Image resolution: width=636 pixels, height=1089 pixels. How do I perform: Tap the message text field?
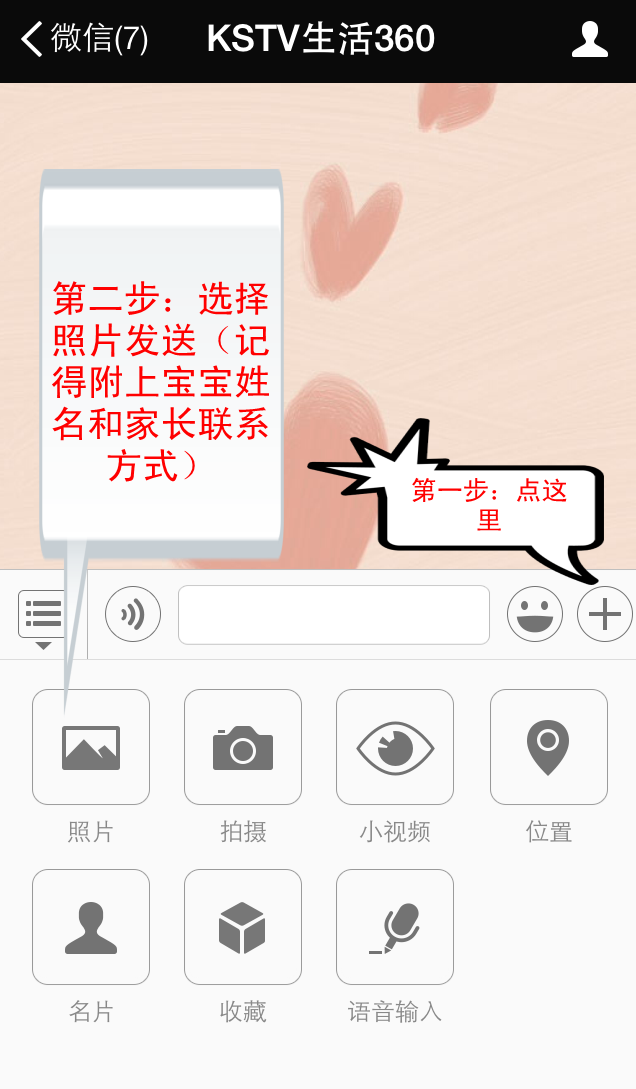point(334,615)
